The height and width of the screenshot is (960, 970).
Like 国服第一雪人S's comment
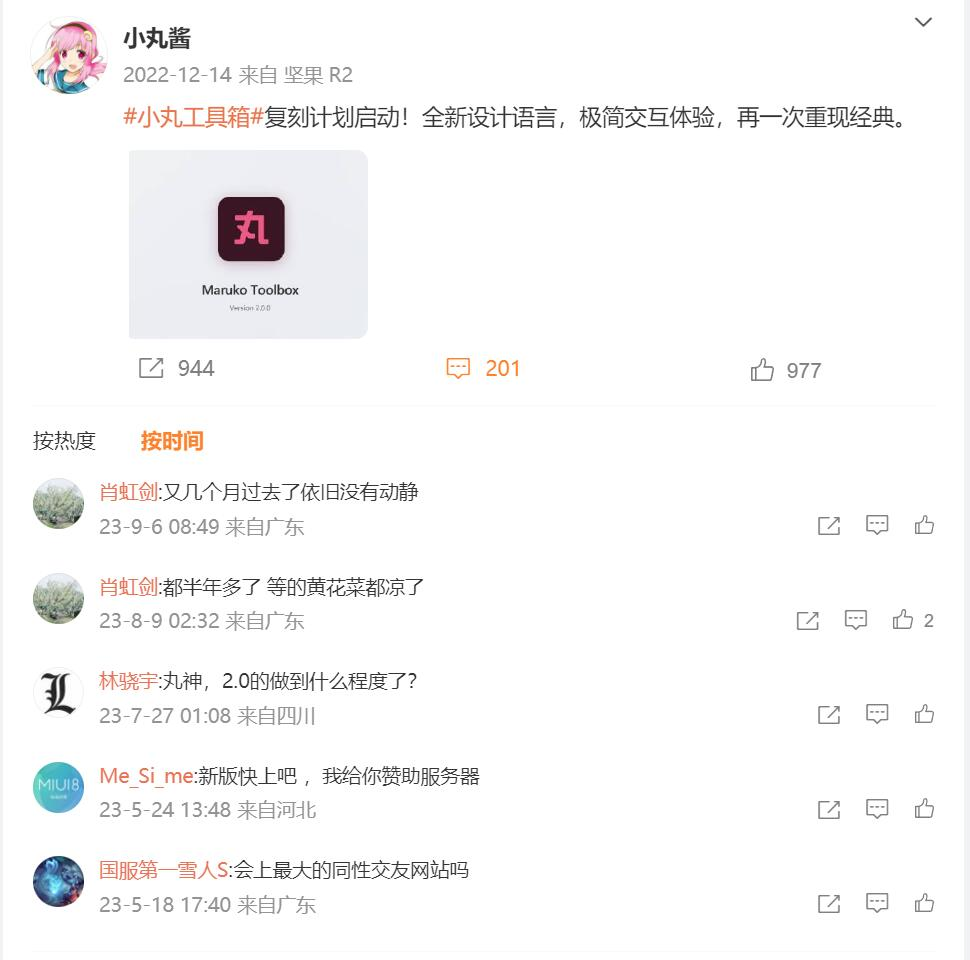pyautogui.click(x=924, y=903)
